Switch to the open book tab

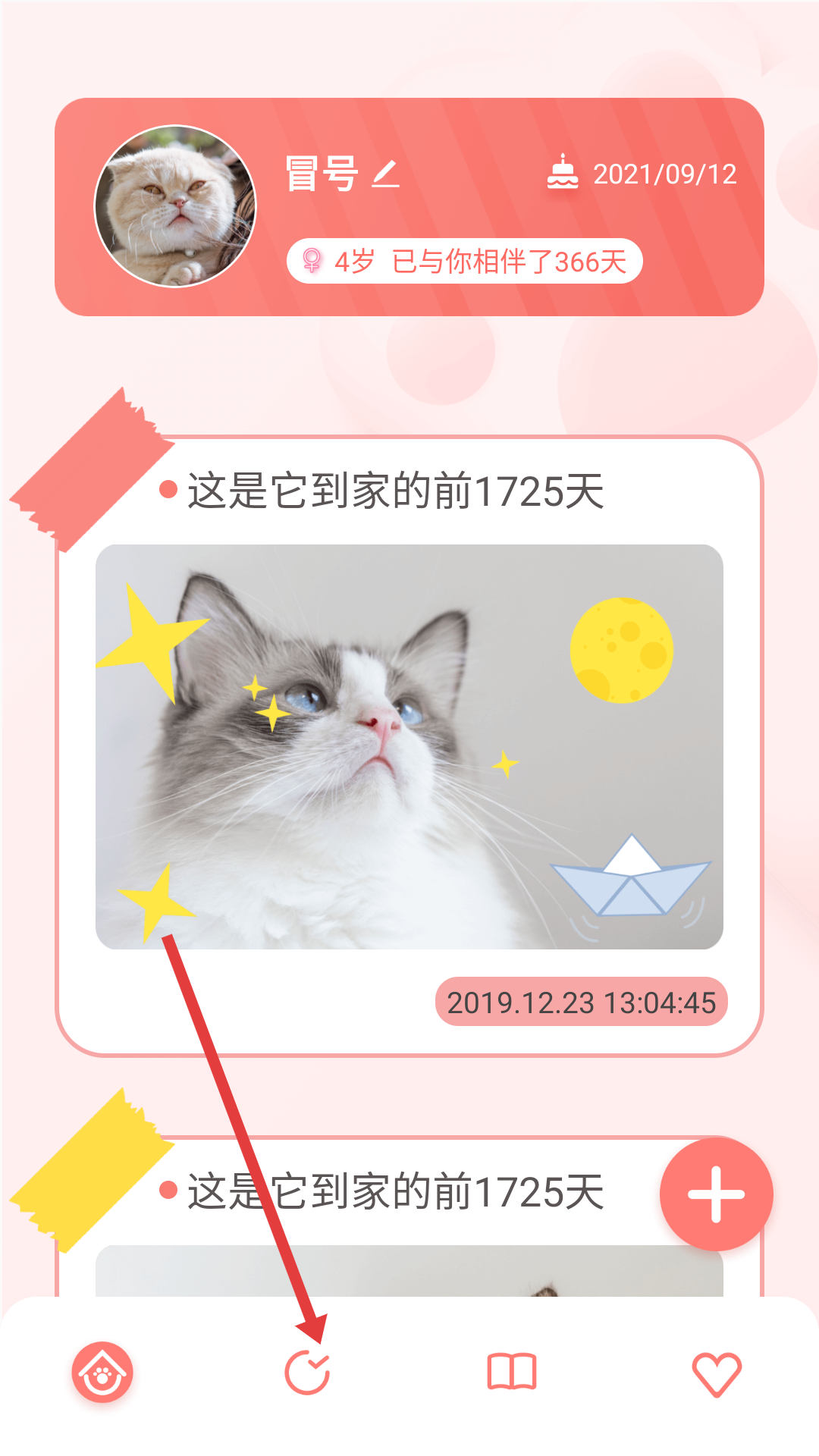point(512,1373)
